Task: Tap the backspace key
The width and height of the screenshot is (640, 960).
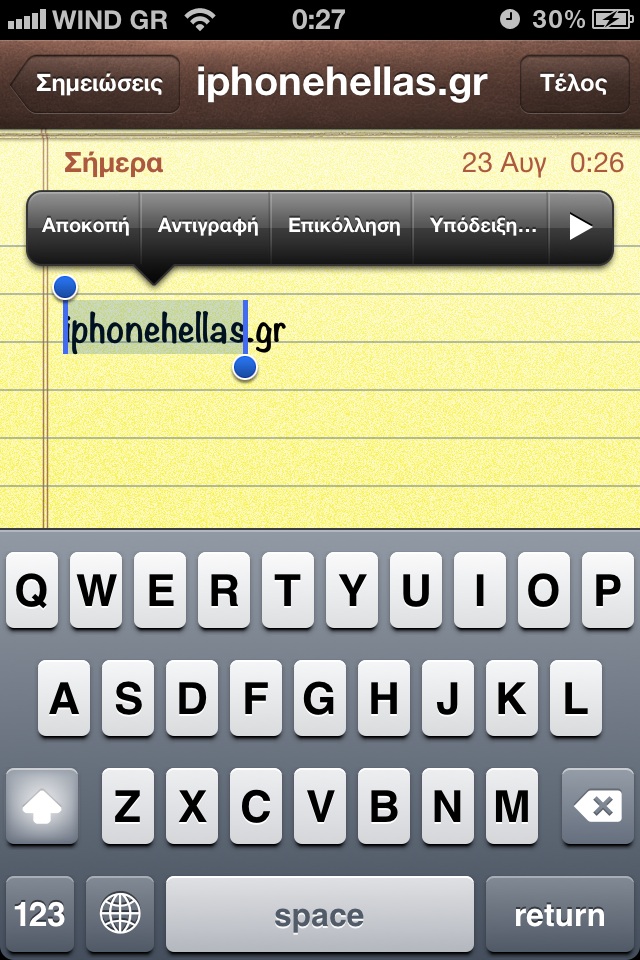Action: 598,806
